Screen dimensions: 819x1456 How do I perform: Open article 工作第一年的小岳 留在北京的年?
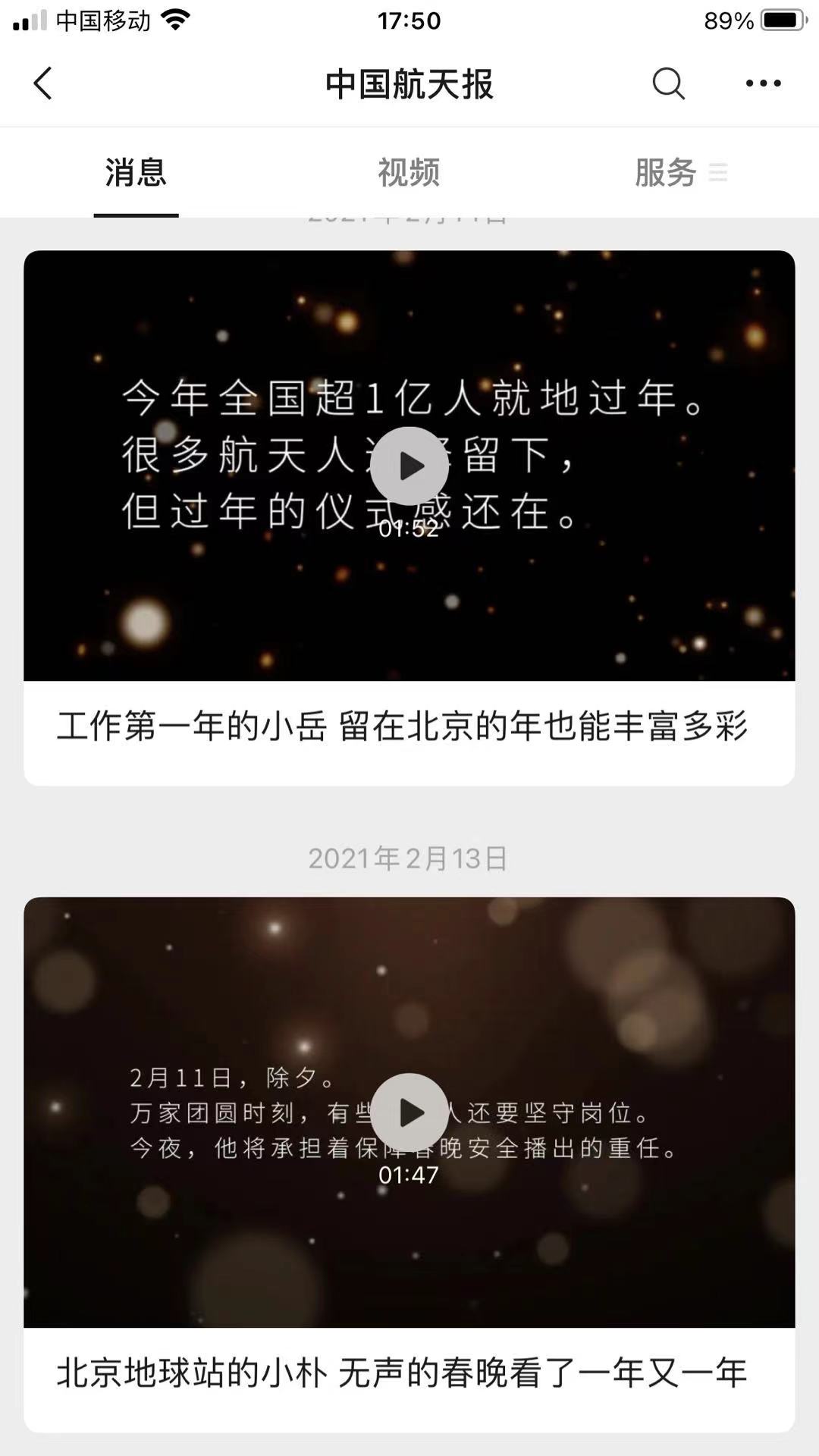click(x=402, y=726)
